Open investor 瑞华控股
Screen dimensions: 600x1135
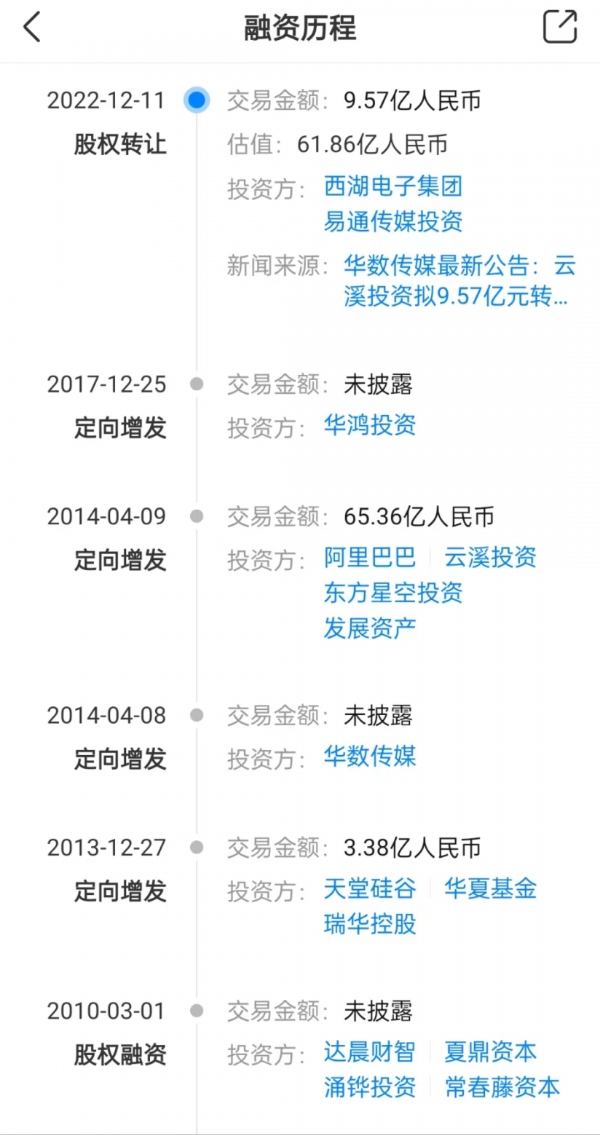coord(370,924)
